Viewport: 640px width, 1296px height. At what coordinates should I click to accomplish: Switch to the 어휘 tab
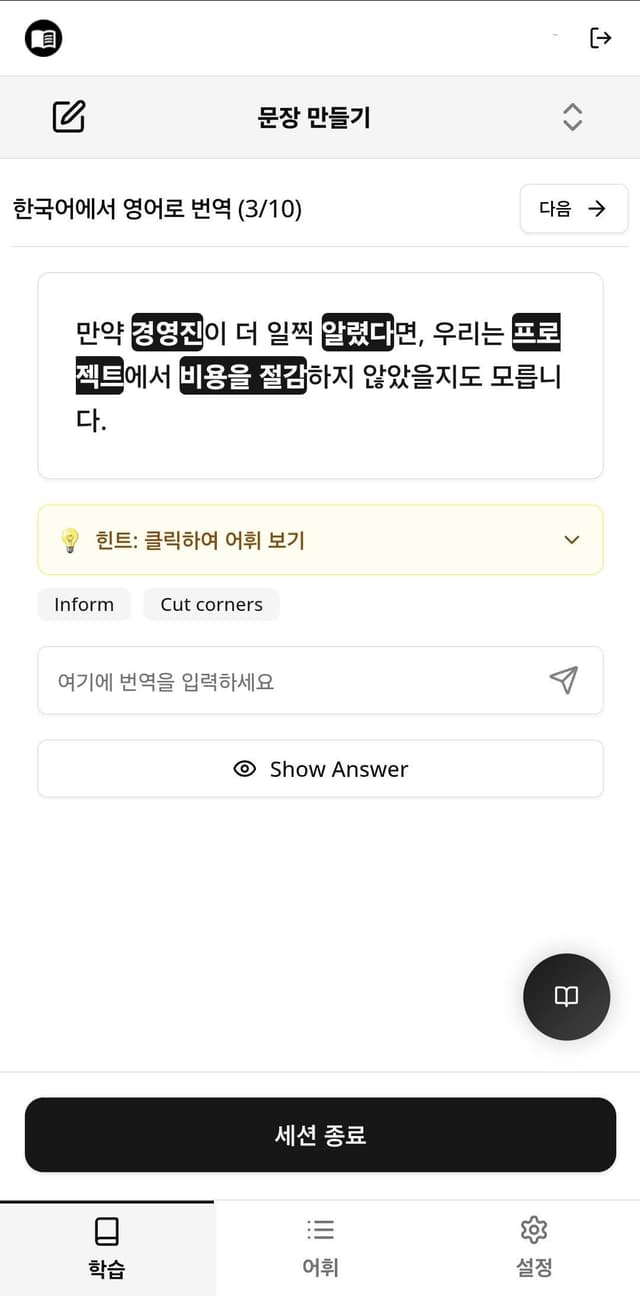pyautogui.click(x=320, y=1248)
